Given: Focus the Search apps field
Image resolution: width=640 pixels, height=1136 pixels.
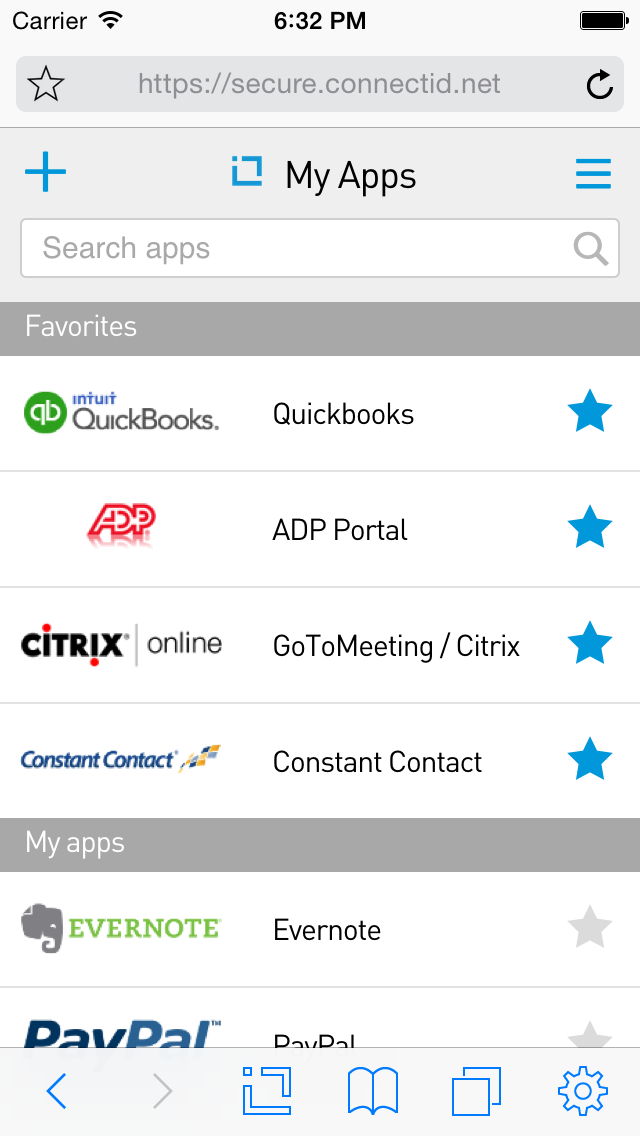Looking at the screenshot, I should (300, 248).
